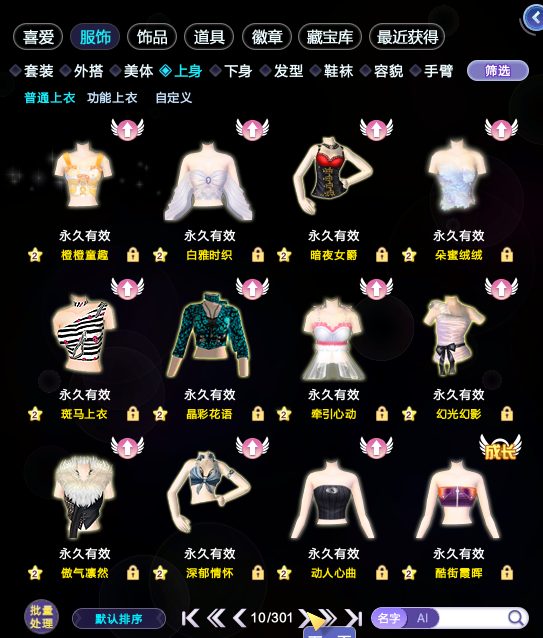Switch to the 饰品 tab
Screen dimensions: 543x638
(152, 37)
